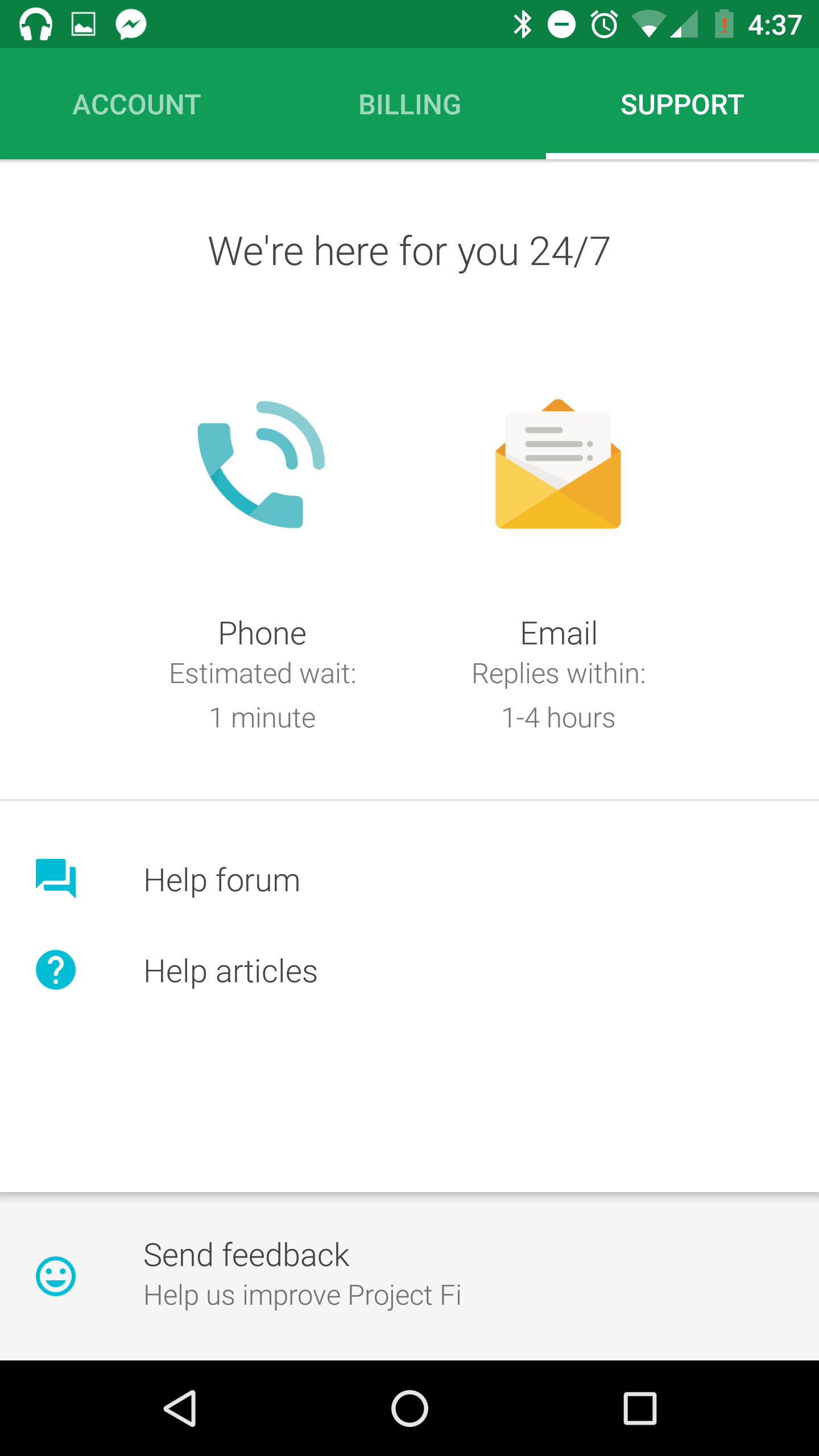Image resolution: width=819 pixels, height=1456 pixels.
Task: Switch to the Account tab
Action: 136,105
